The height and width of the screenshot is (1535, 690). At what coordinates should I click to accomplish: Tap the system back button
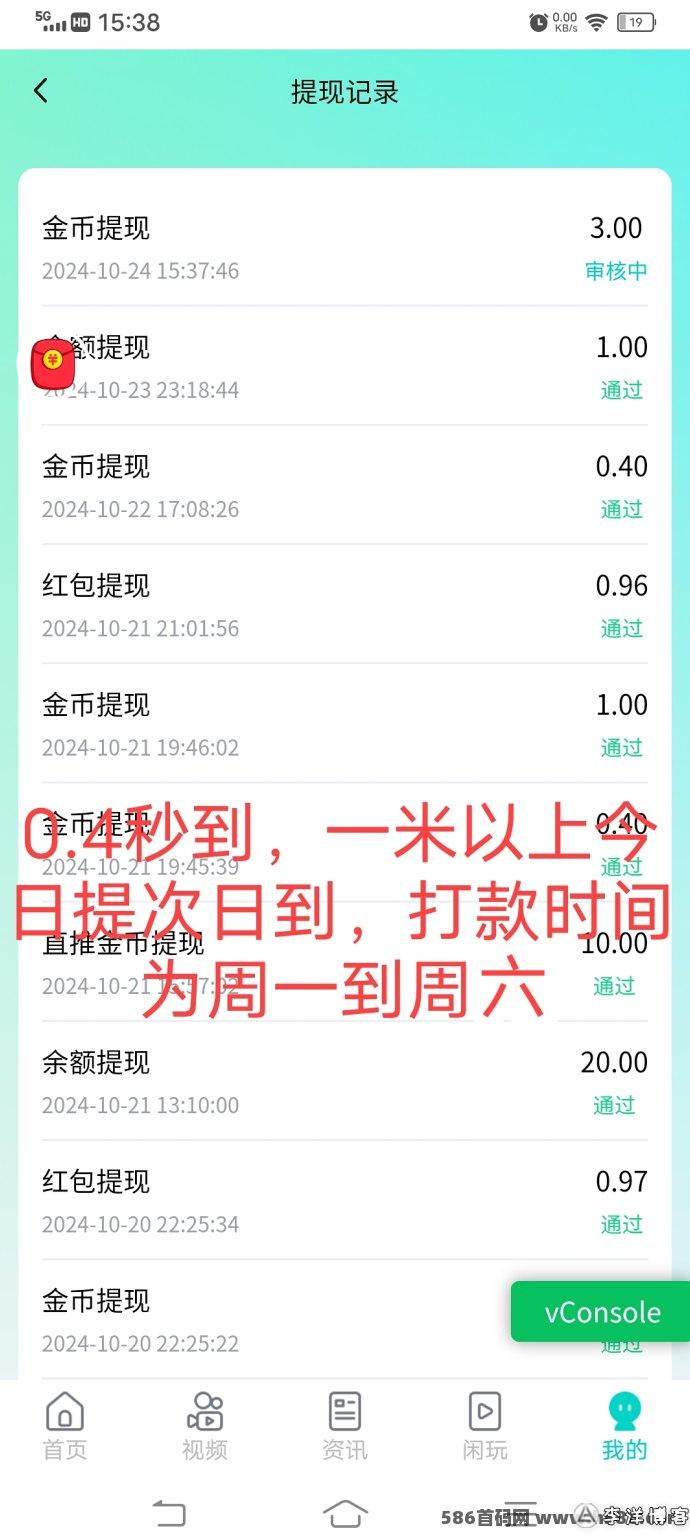(169, 1512)
